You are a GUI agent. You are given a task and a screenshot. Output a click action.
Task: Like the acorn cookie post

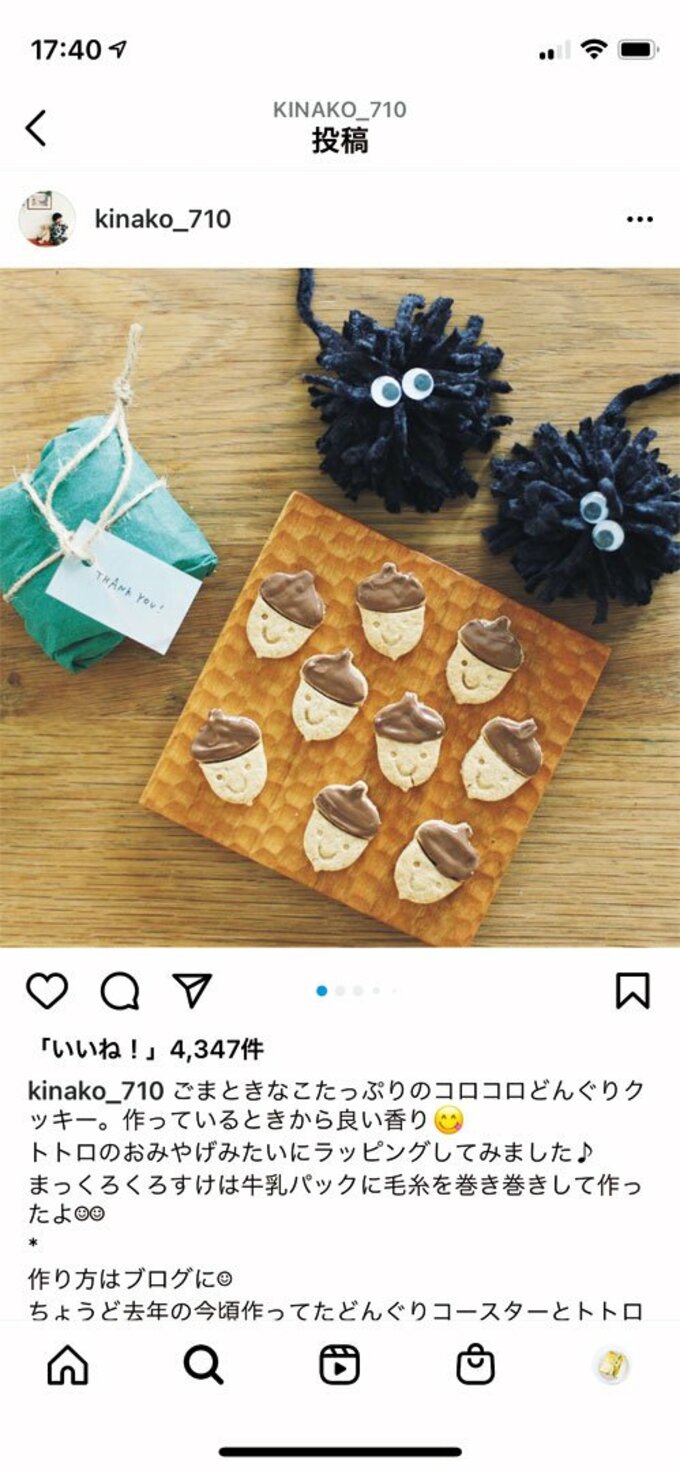(47, 990)
